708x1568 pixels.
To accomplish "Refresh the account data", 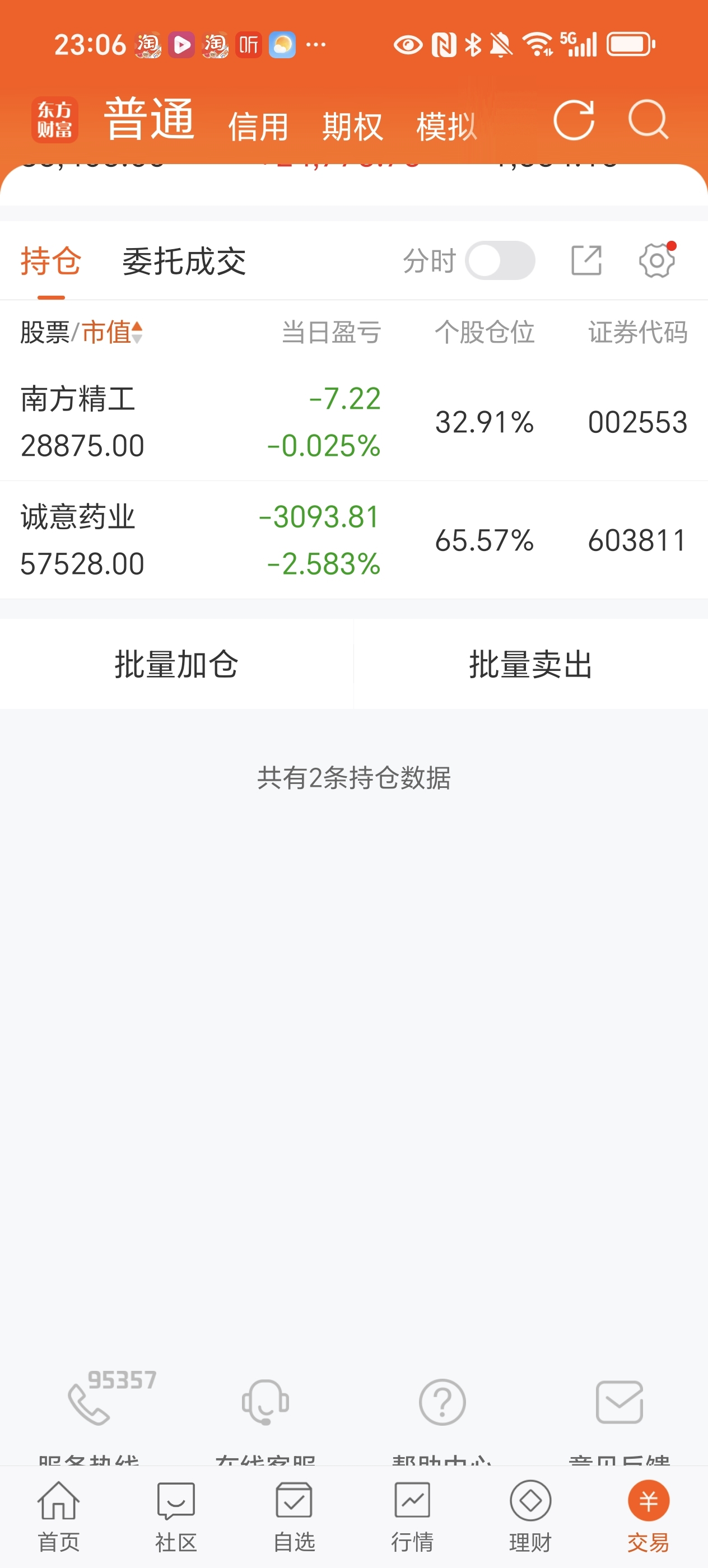I will click(574, 120).
